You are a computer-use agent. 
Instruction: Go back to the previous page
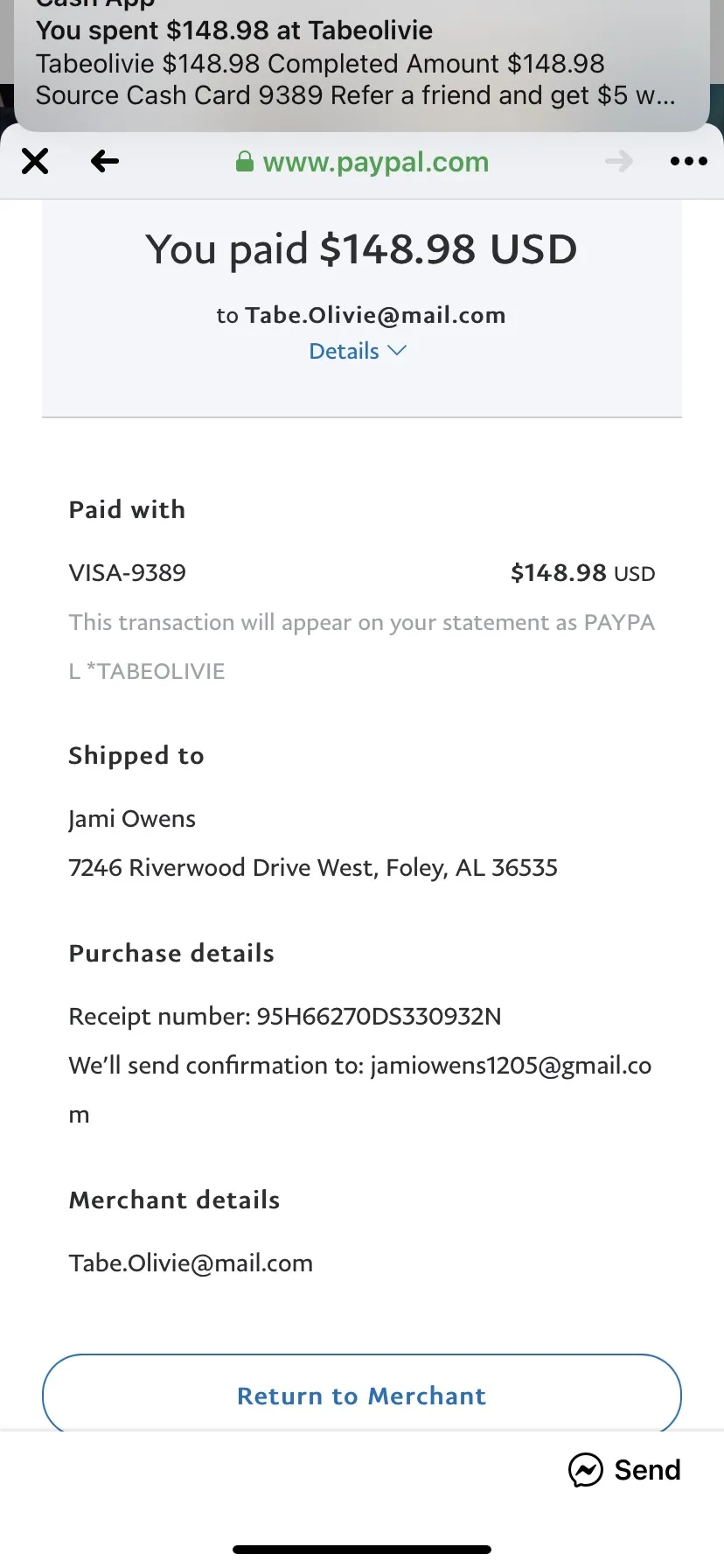[x=105, y=161]
